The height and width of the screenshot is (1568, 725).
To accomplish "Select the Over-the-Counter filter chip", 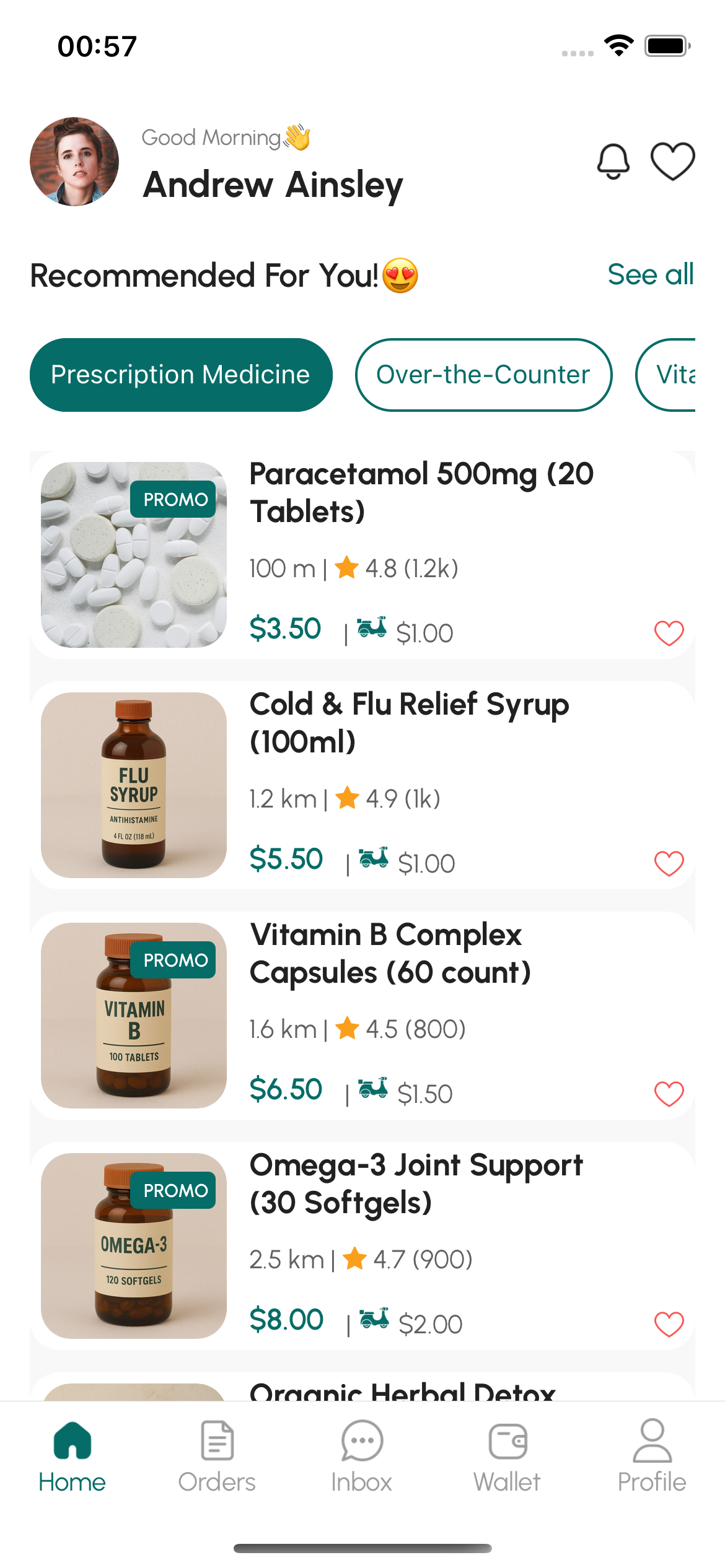I will pos(483,374).
